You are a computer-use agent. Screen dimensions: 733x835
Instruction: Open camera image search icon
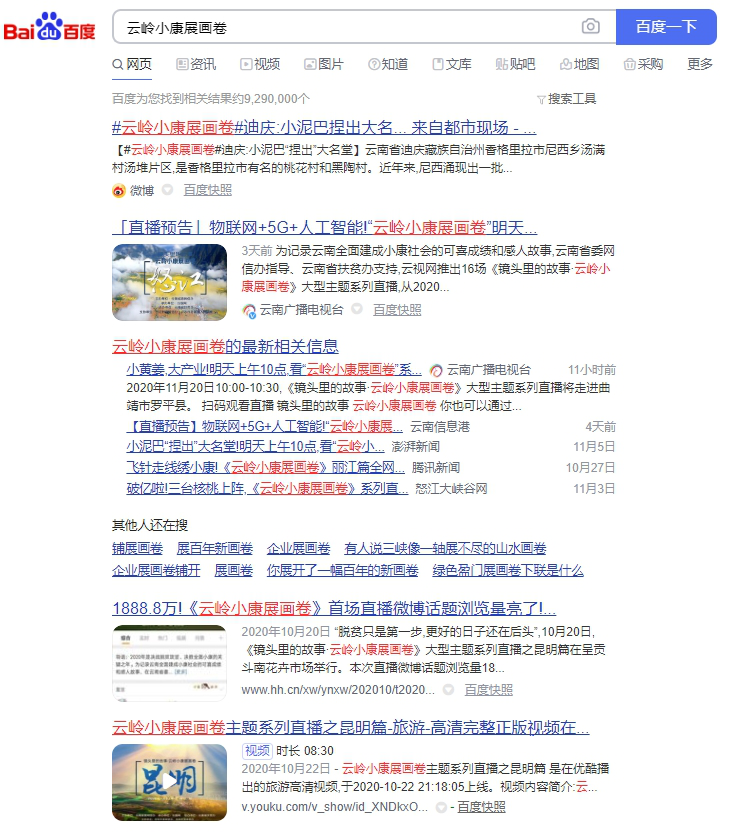click(x=591, y=27)
